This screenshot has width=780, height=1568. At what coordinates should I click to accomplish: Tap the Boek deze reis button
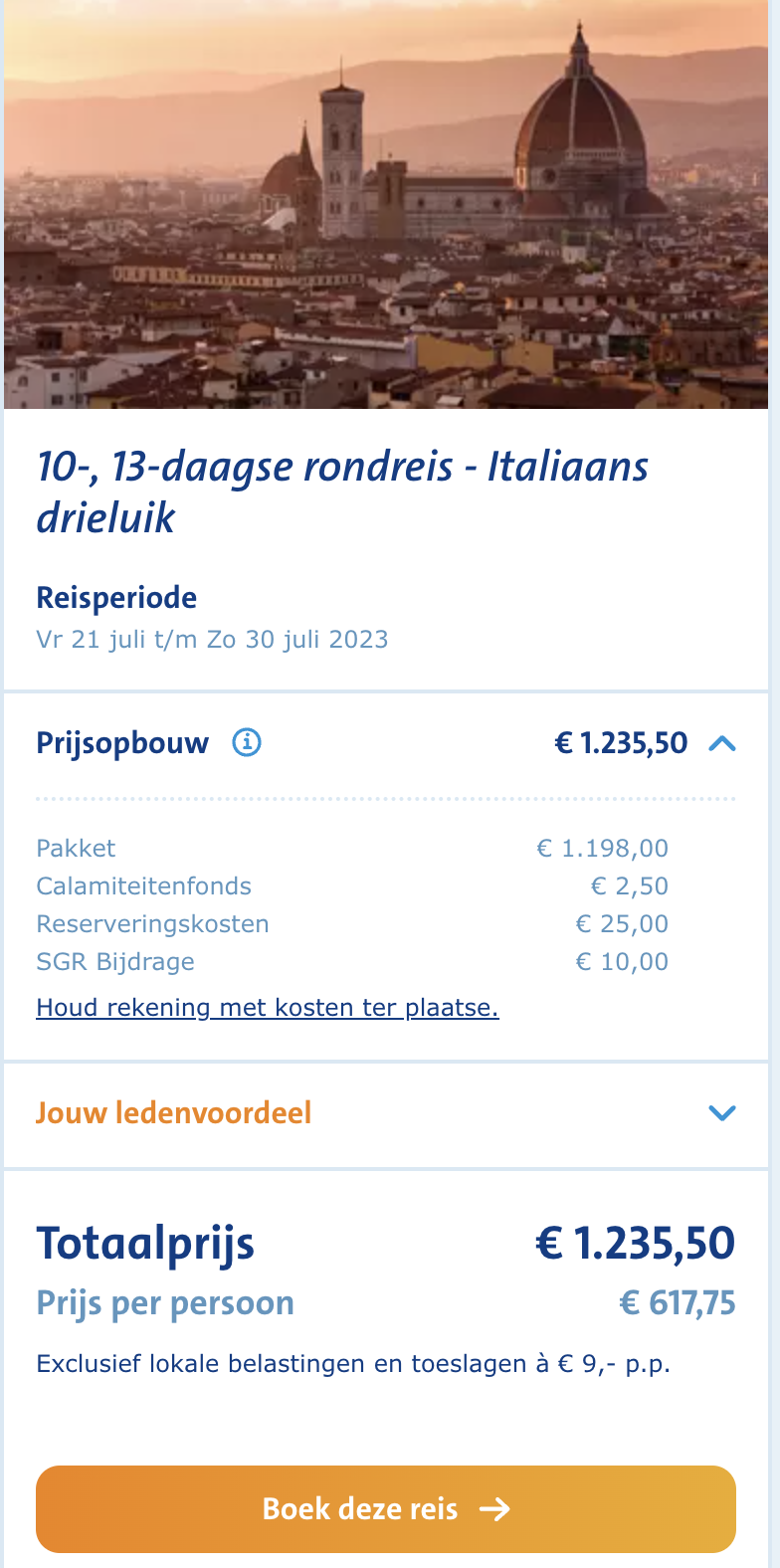pyautogui.click(x=386, y=1508)
